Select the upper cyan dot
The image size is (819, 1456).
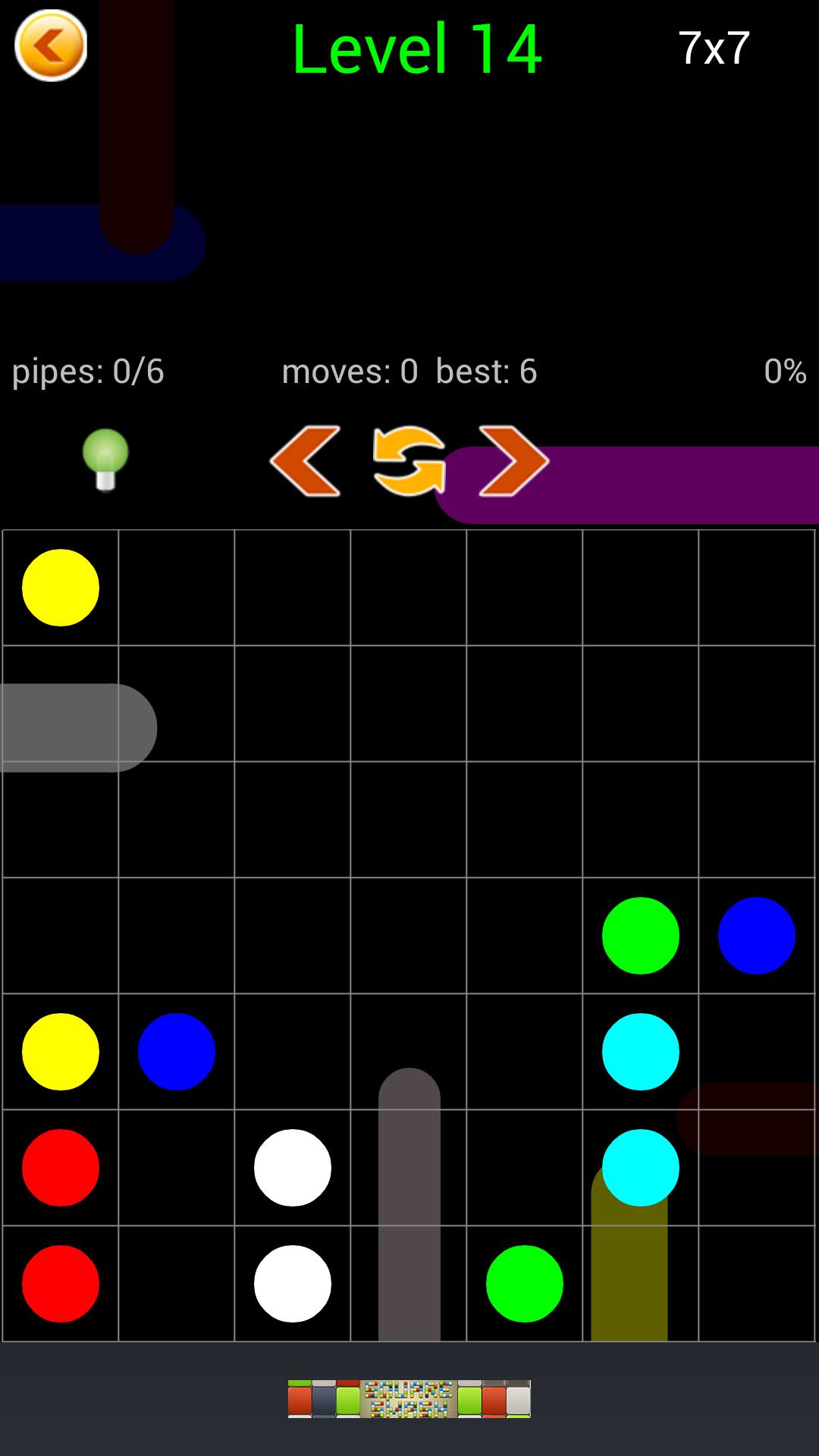pyautogui.click(x=640, y=1051)
